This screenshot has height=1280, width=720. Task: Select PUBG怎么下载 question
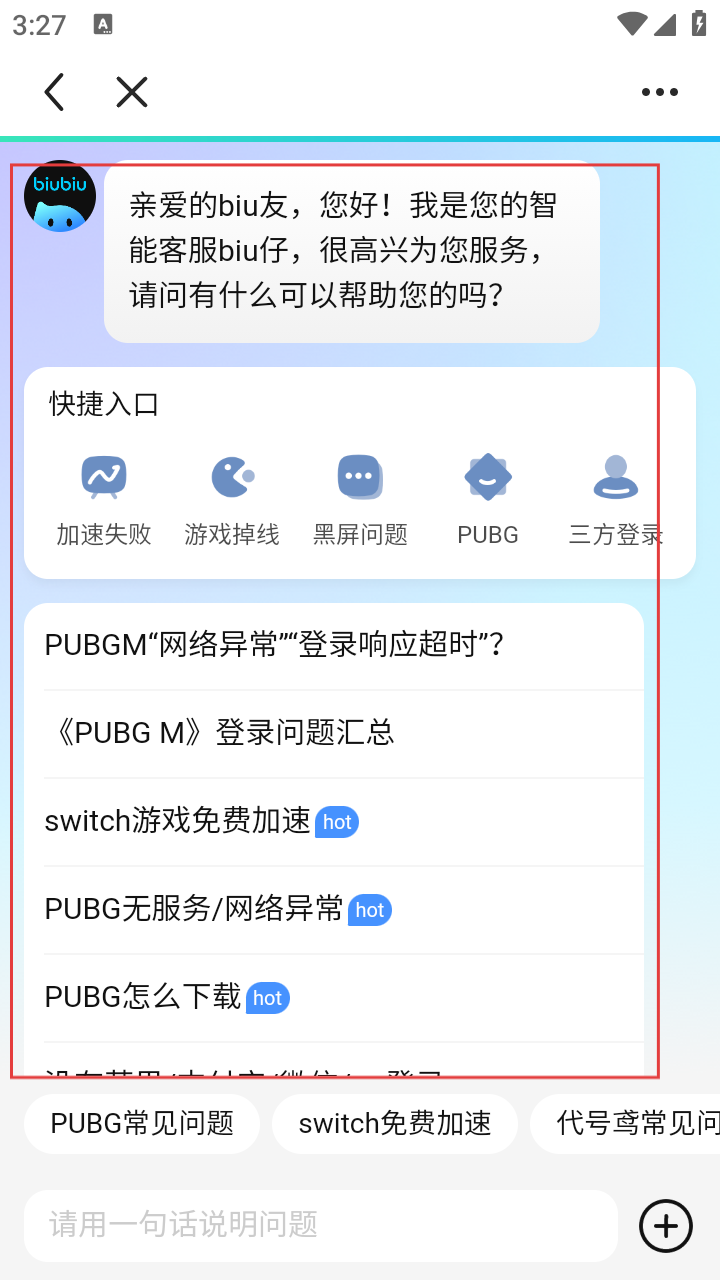pyautogui.click(x=166, y=997)
